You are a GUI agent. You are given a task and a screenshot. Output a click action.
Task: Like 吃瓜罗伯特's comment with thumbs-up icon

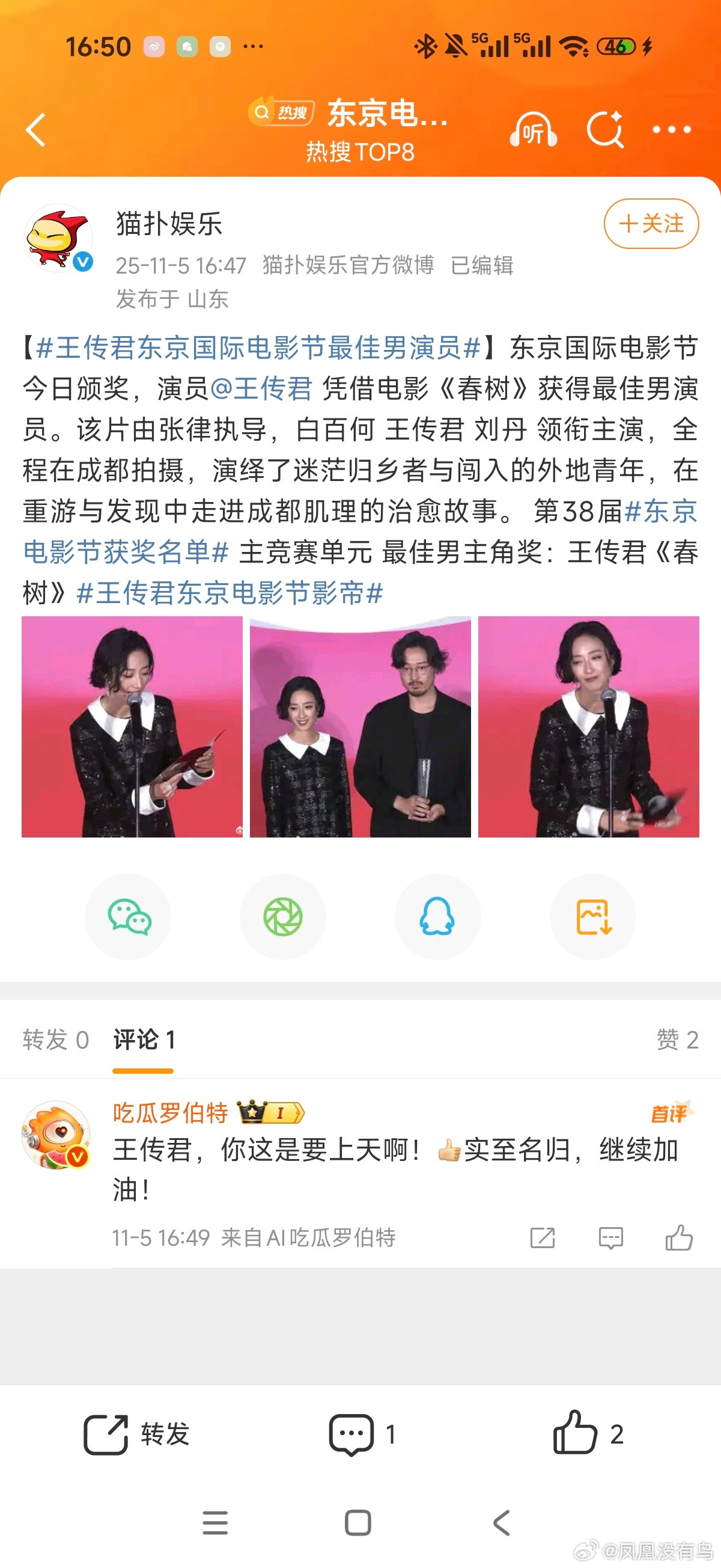(x=678, y=1237)
